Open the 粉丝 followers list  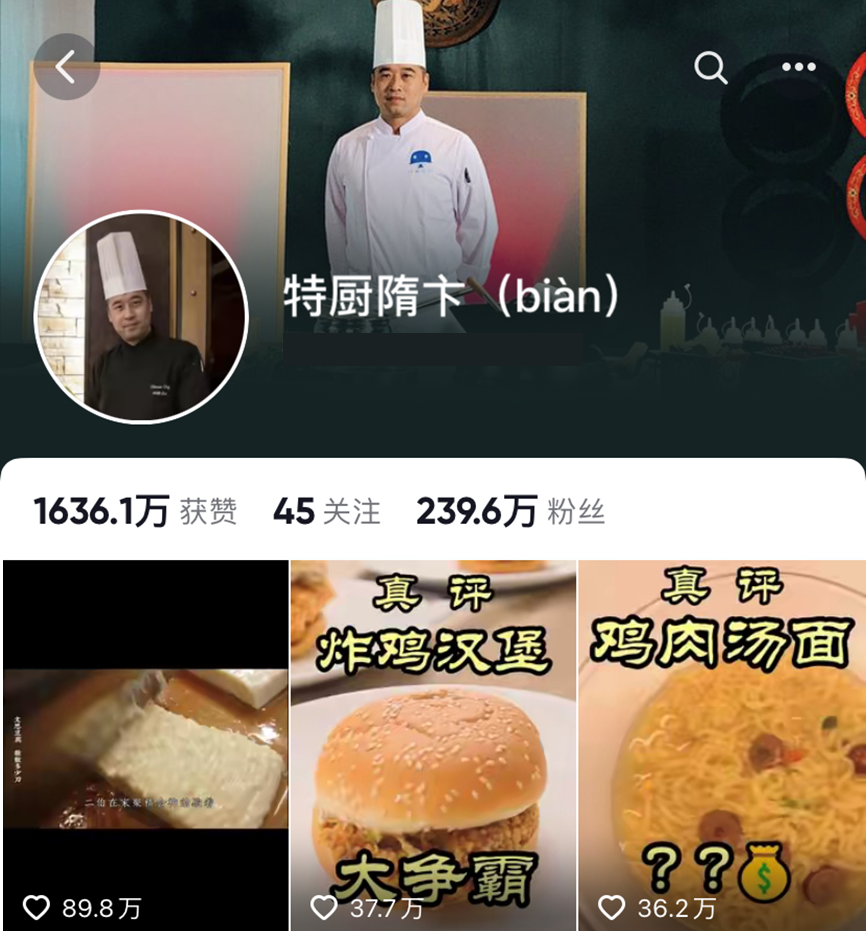[511, 512]
